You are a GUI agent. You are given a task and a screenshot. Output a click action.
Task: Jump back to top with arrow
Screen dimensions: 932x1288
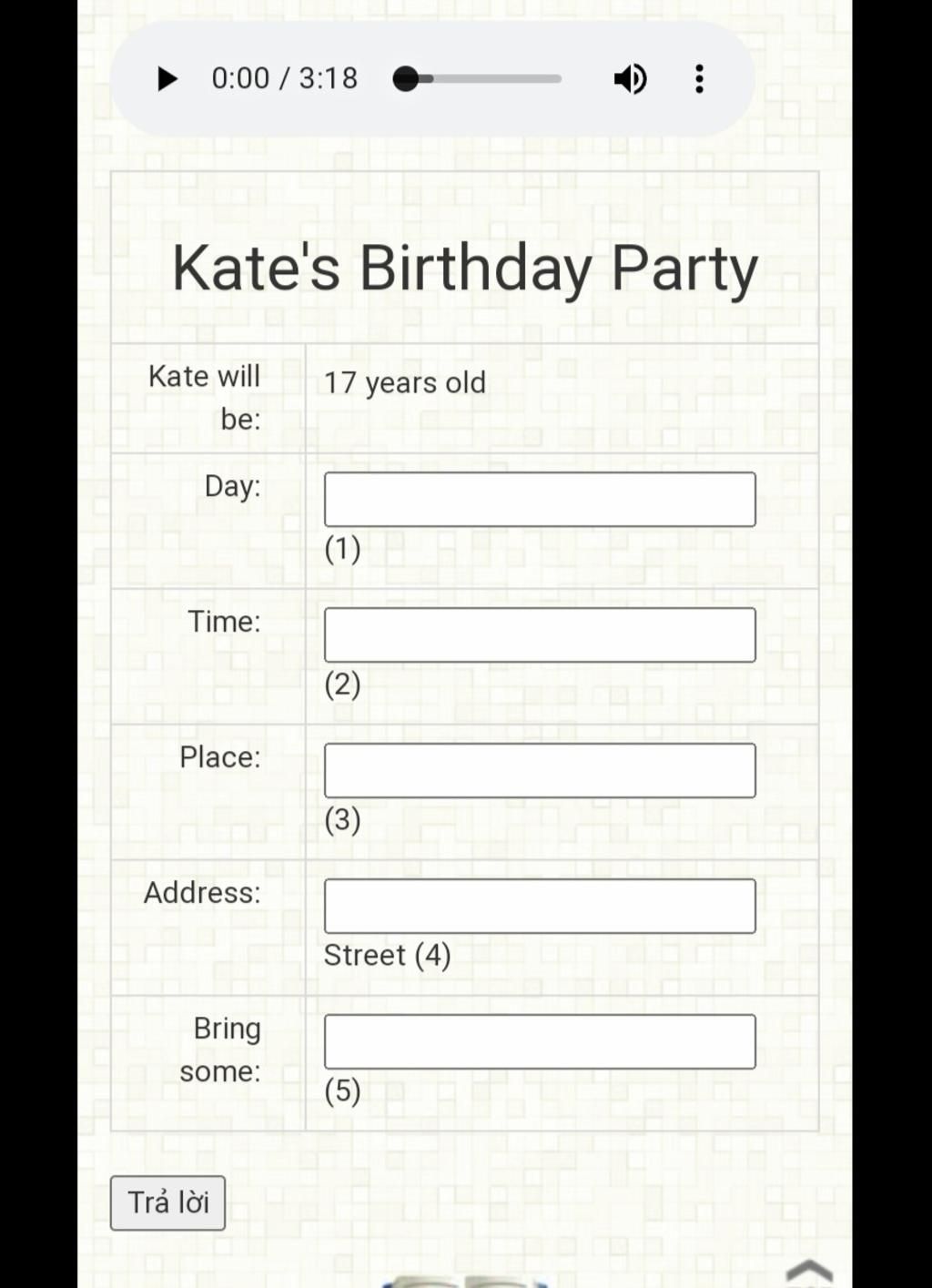pyautogui.click(x=808, y=1272)
